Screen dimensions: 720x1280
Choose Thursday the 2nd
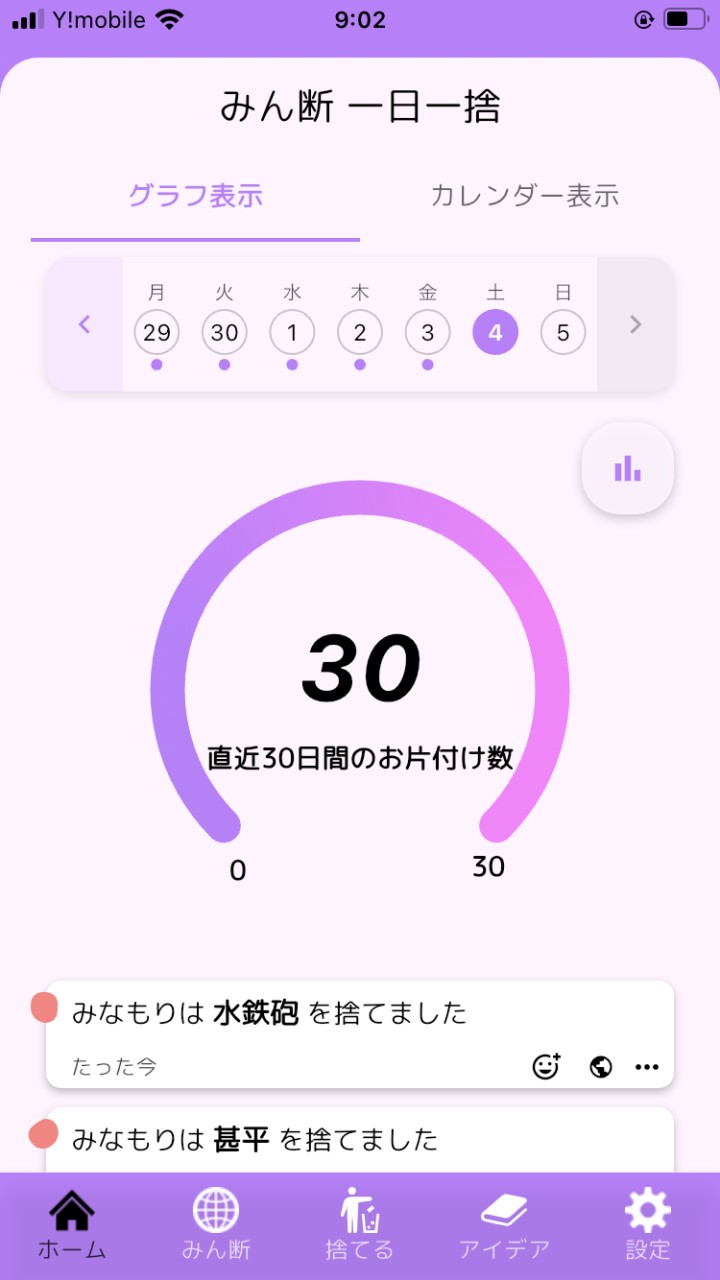pyautogui.click(x=360, y=333)
